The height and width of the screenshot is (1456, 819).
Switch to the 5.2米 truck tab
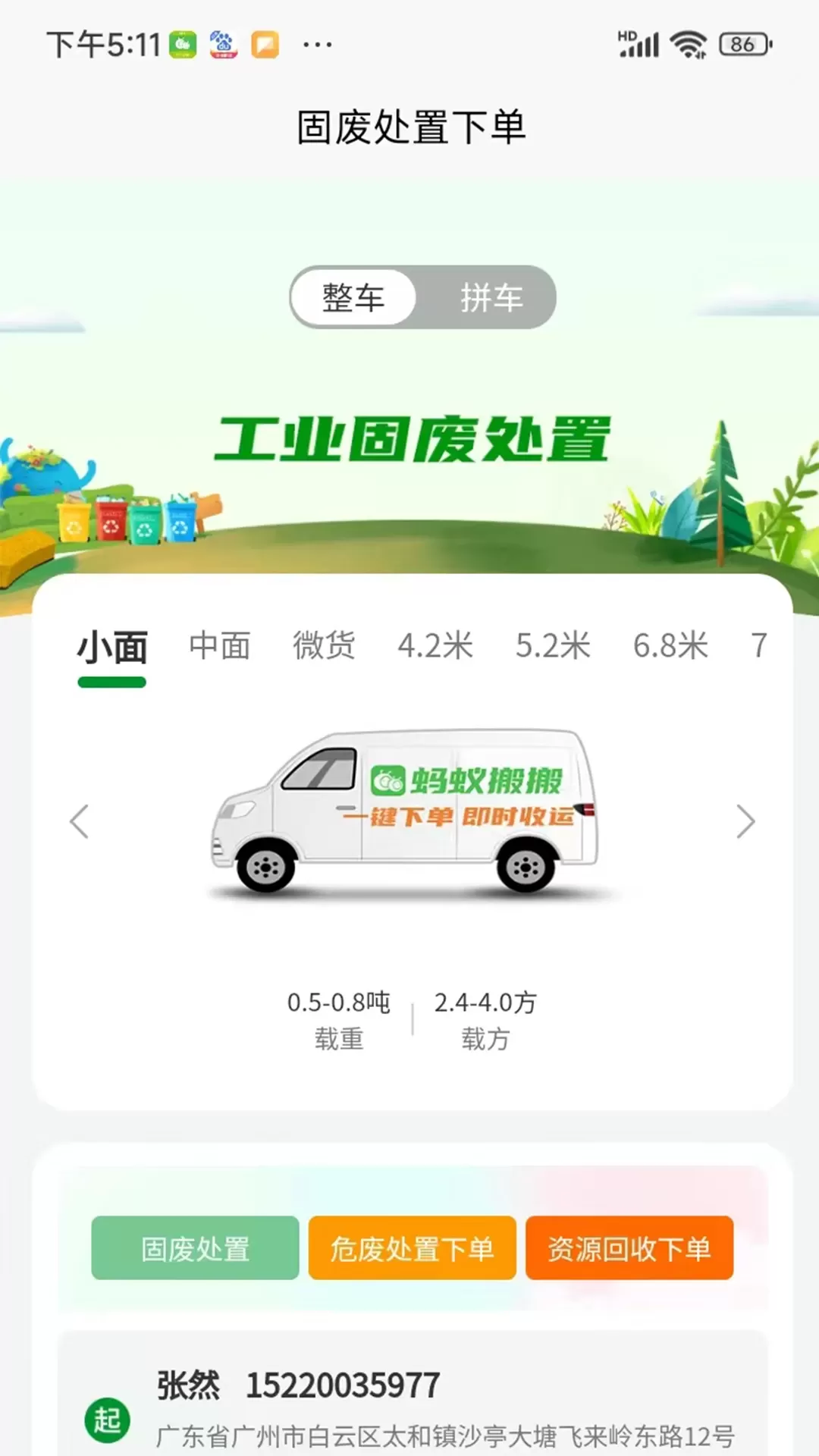pos(553,646)
